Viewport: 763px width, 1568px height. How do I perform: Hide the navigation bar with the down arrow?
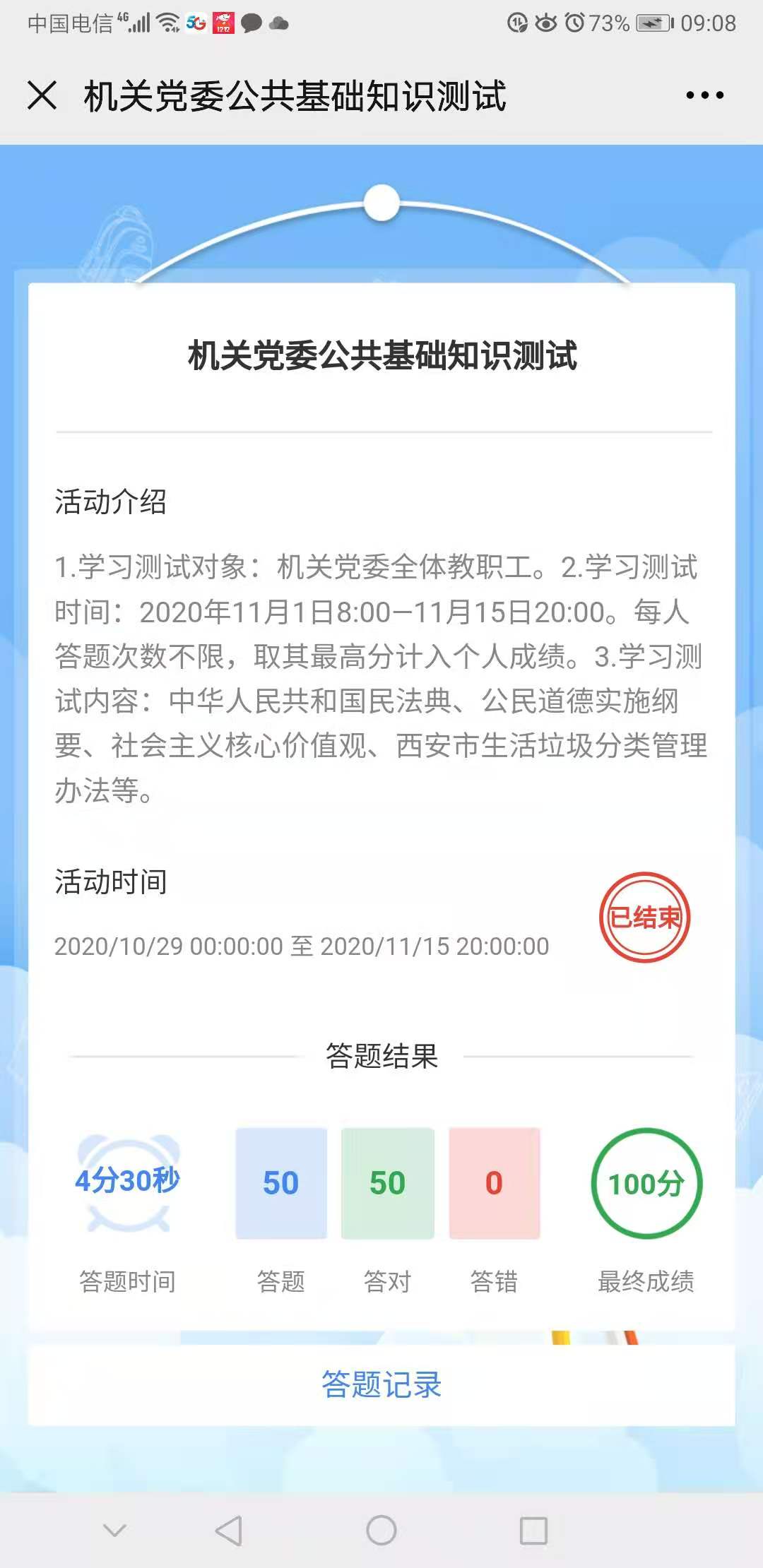click(114, 1531)
